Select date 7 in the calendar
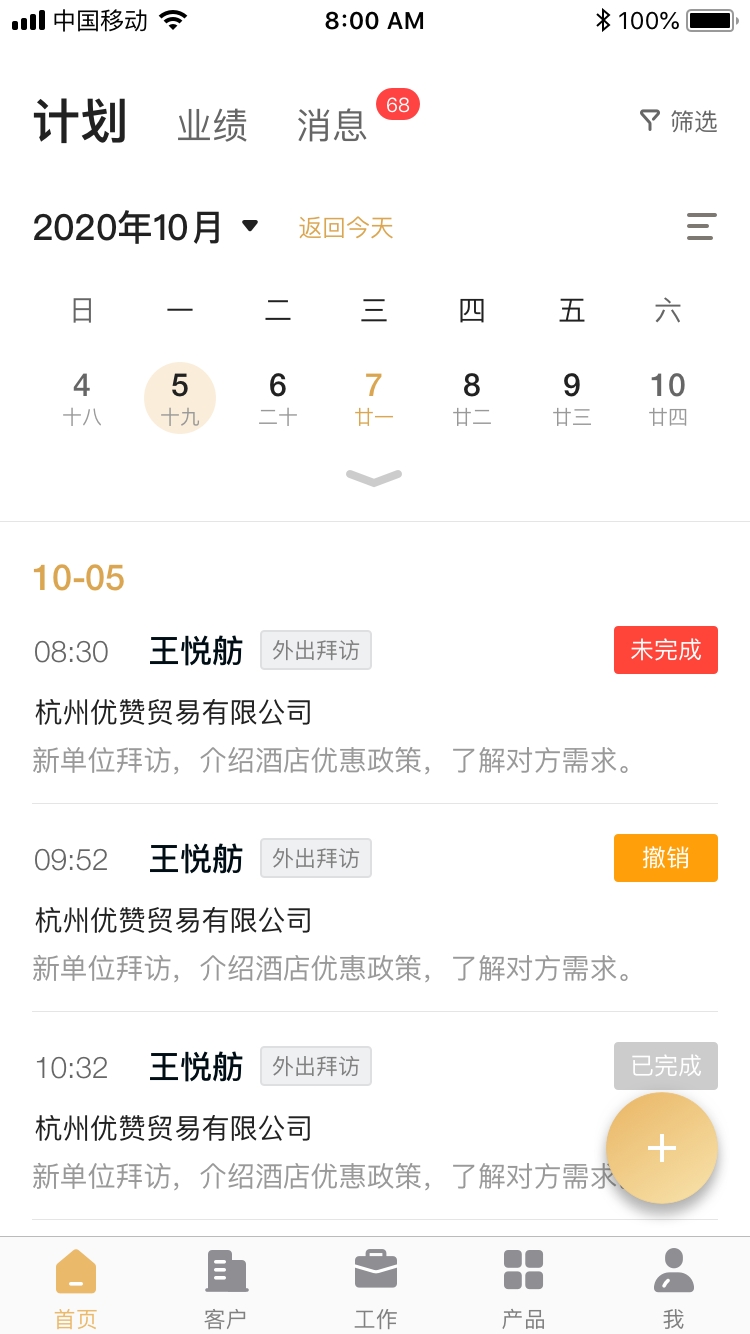The height and width of the screenshot is (1334, 750). coord(374,398)
